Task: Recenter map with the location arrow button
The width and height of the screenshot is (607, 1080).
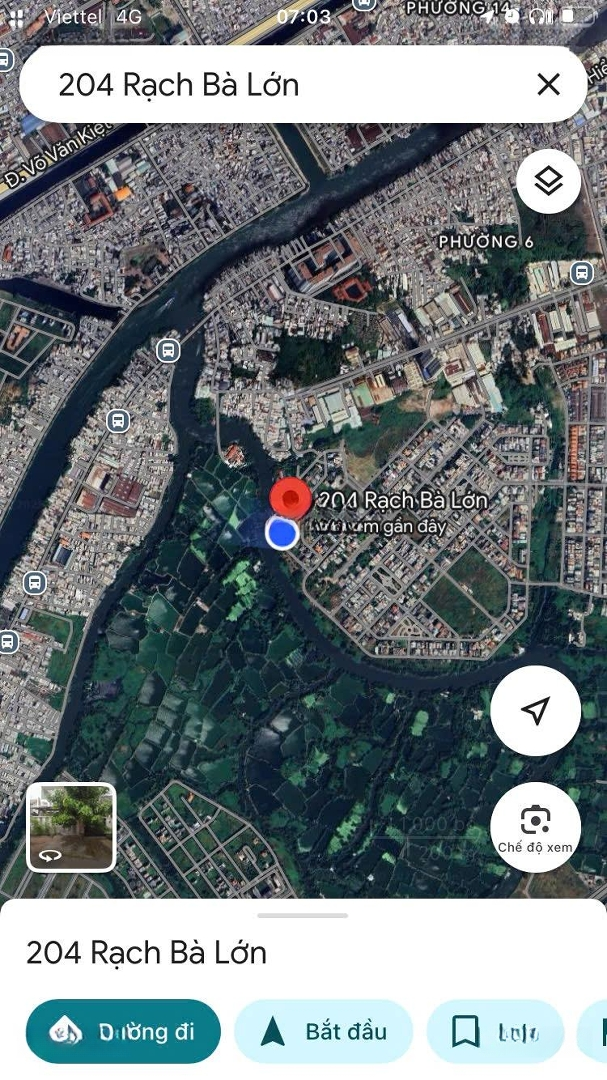Action: 535,710
